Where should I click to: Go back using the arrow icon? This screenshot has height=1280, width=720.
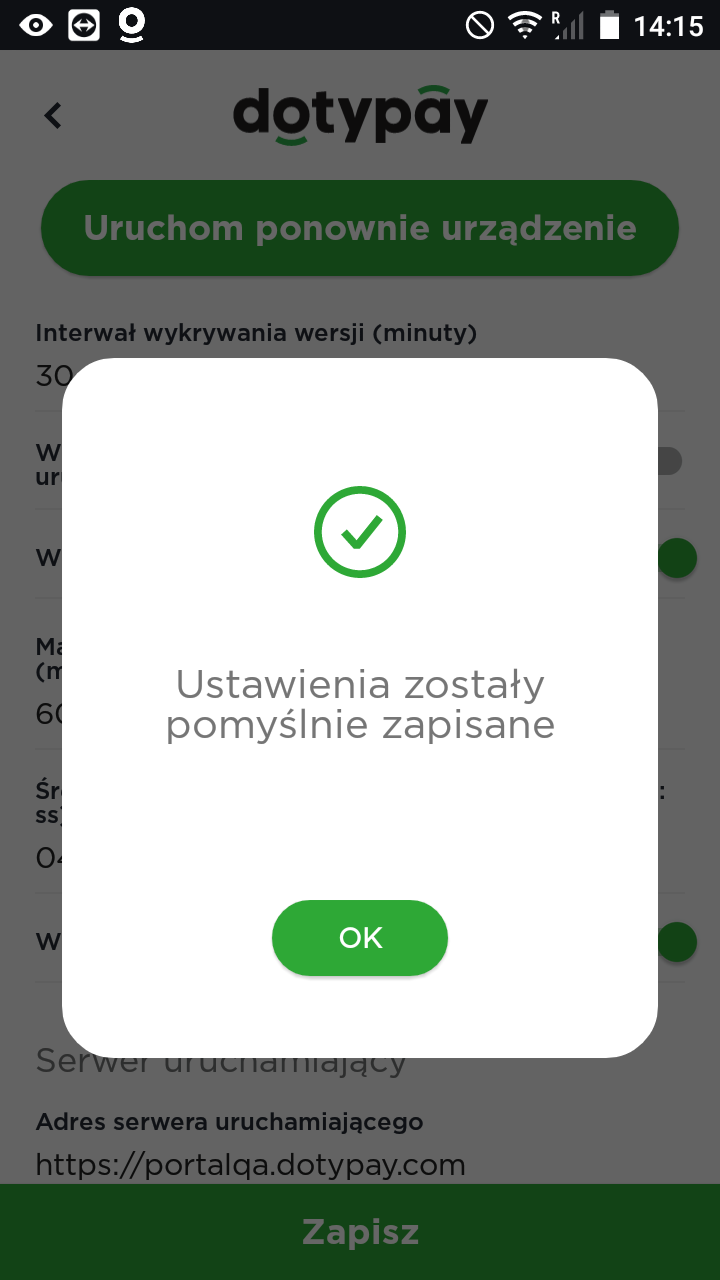click(53, 116)
